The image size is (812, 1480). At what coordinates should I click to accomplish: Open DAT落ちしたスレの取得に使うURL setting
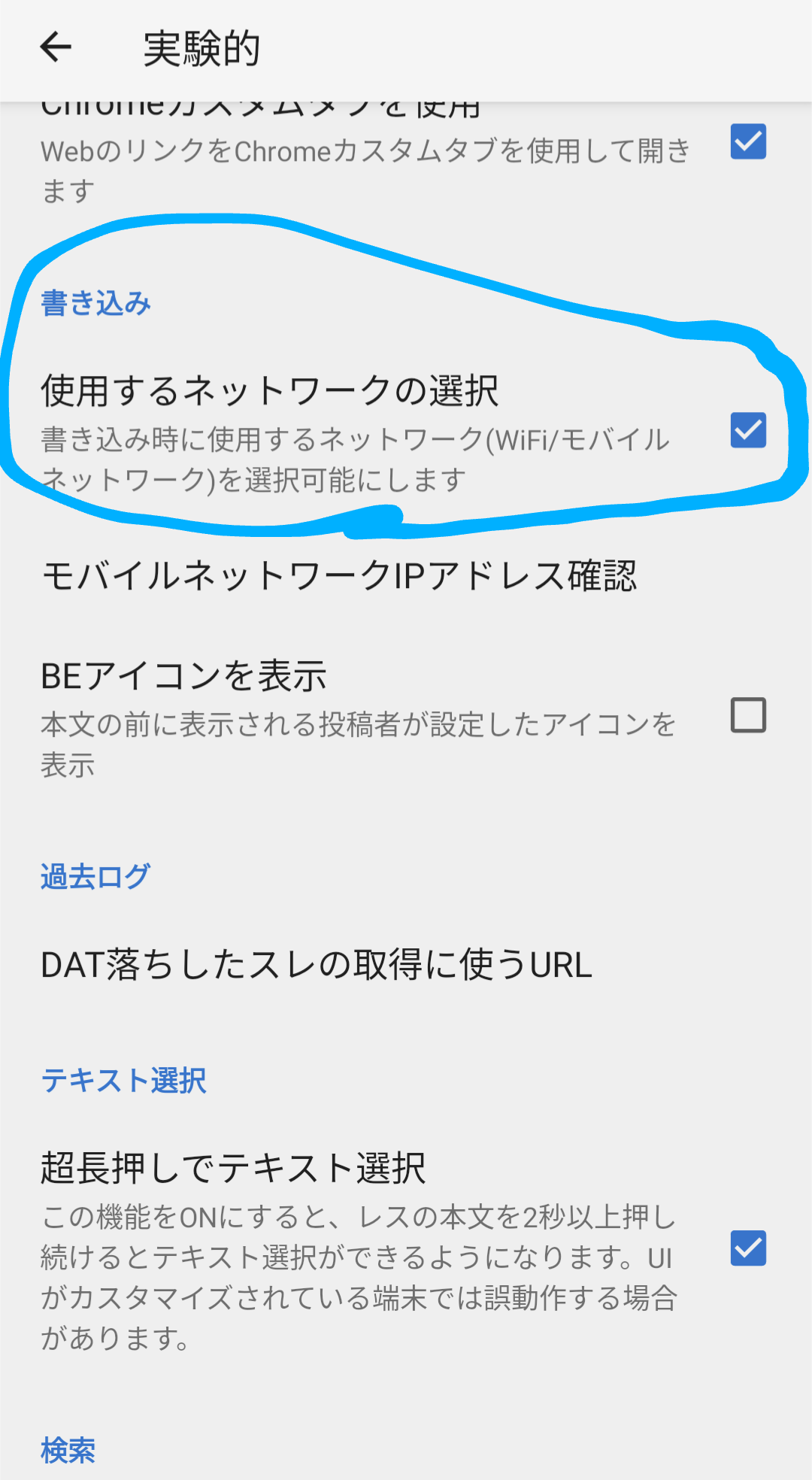pos(406,965)
